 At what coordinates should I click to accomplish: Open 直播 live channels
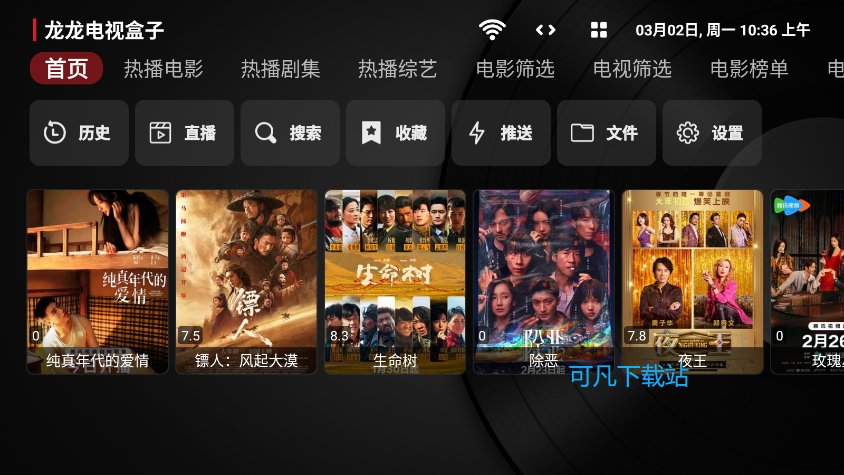[184, 133]
